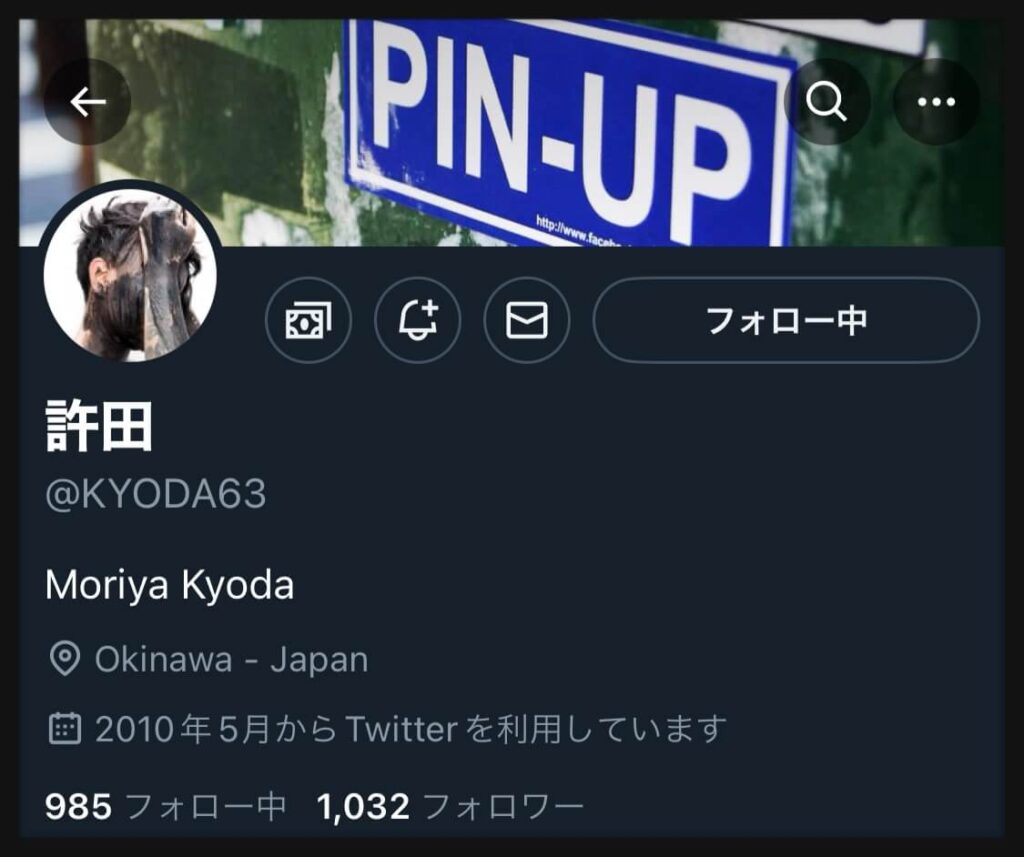Viewport: 1024px width, 857px height.
Task: Open the three-dot overflow menu
Action: pyautogui.click(x=936, y=102)
